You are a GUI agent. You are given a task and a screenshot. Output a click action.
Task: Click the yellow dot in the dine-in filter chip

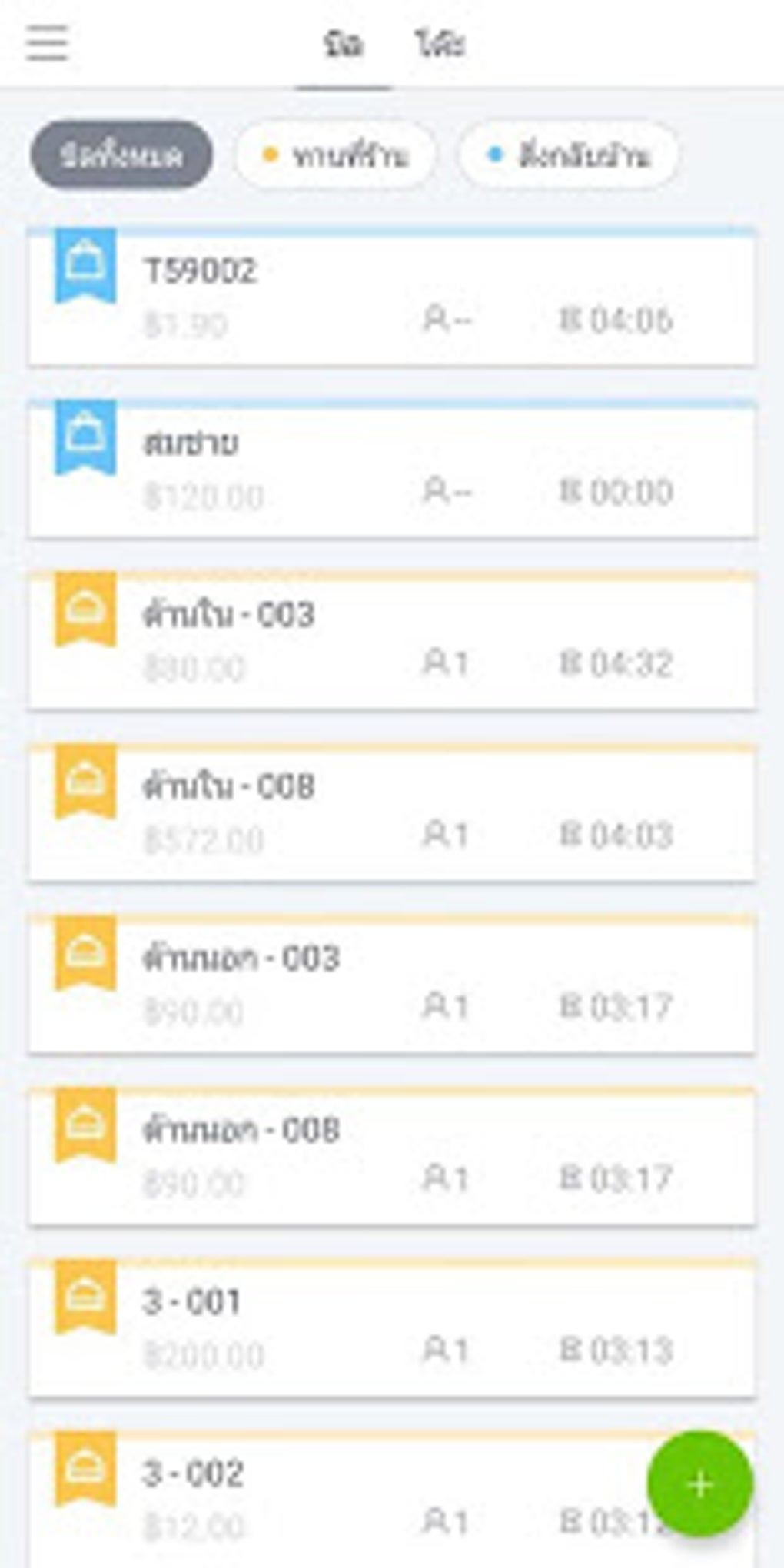(x=271, y=154)
